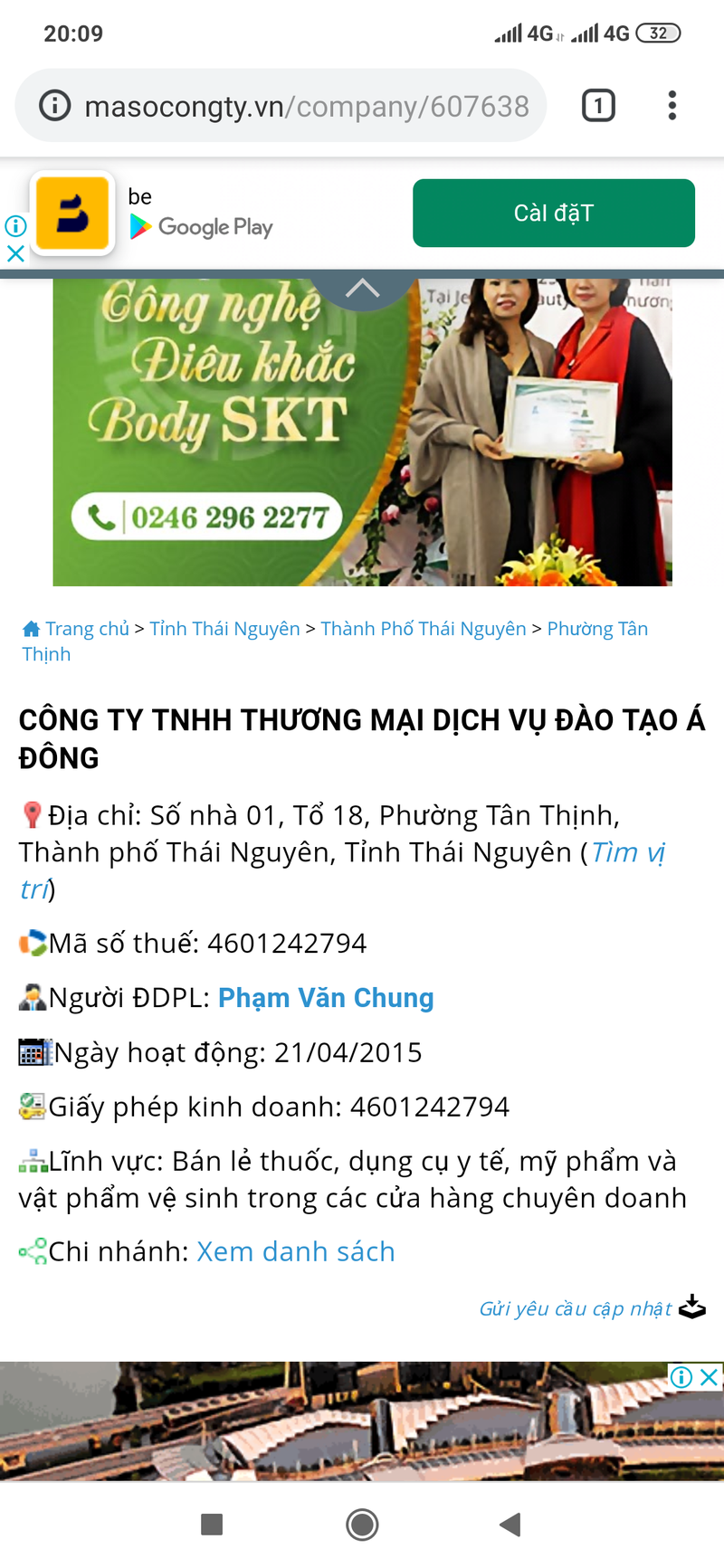The height and width of the screenshot is (1568, 724).
Task: Go back with the system back button
Action: (510, 1525)
